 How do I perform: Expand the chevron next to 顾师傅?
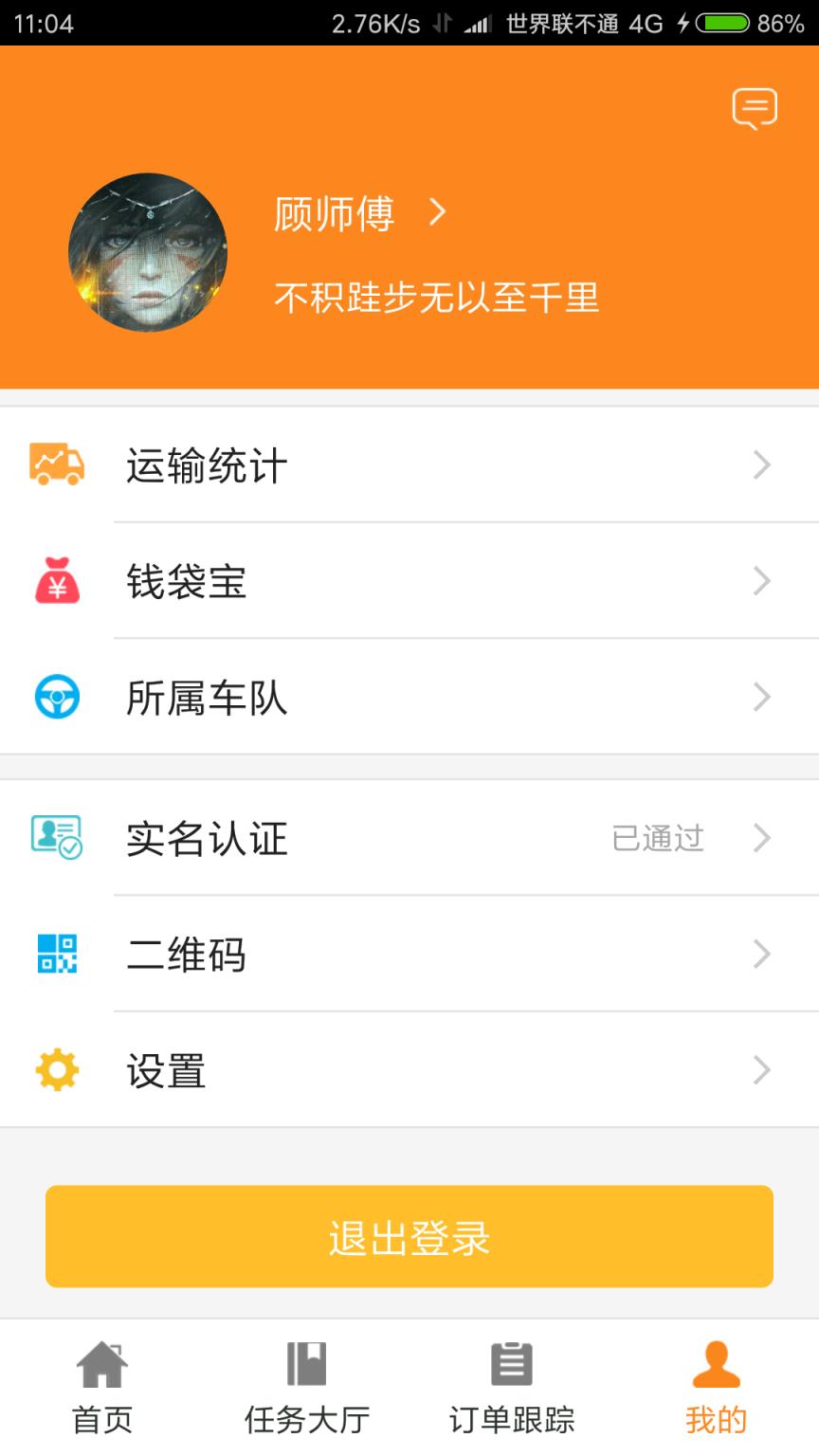(x=437, y=213)
